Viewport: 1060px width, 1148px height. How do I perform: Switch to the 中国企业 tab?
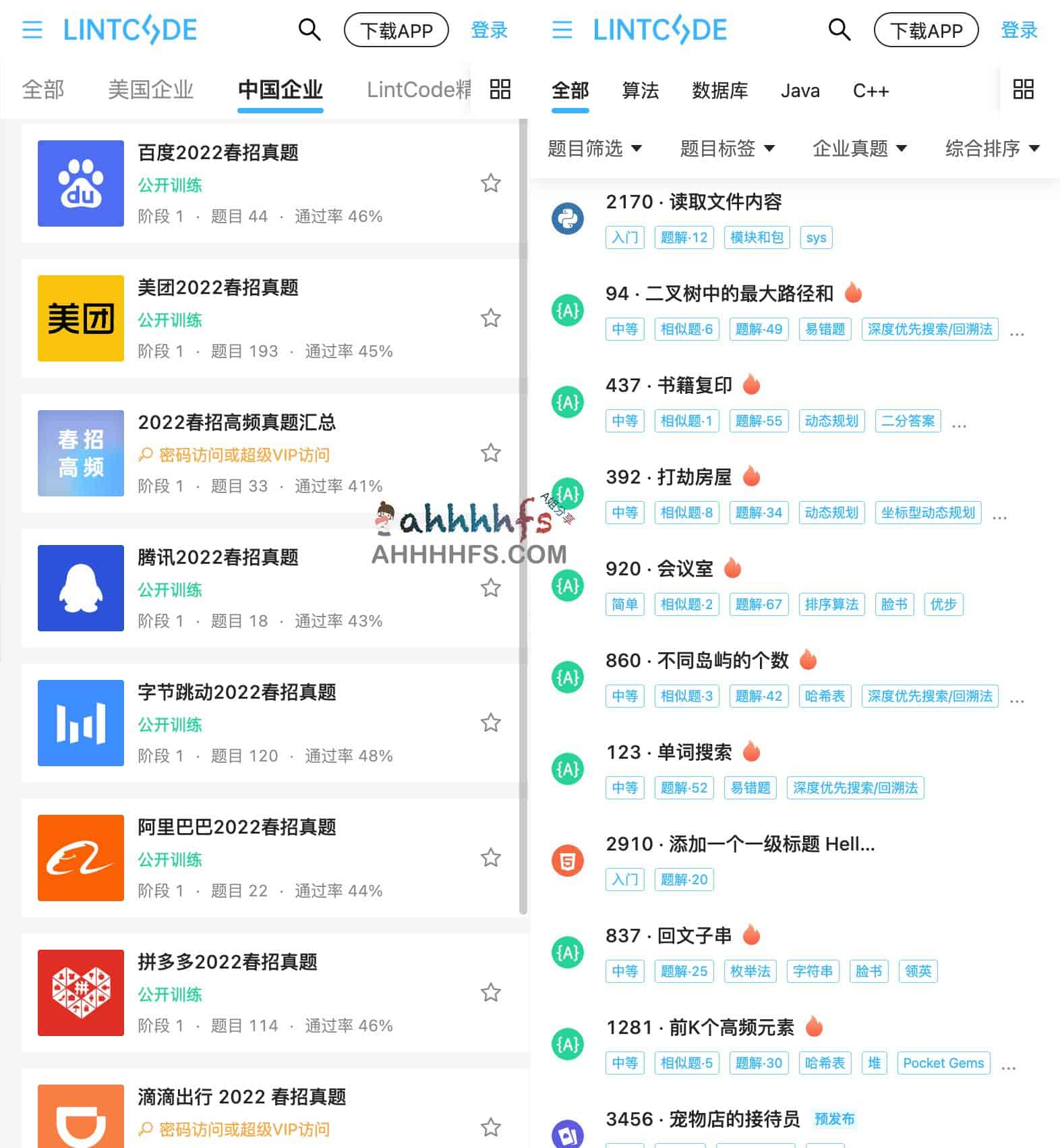280,90
